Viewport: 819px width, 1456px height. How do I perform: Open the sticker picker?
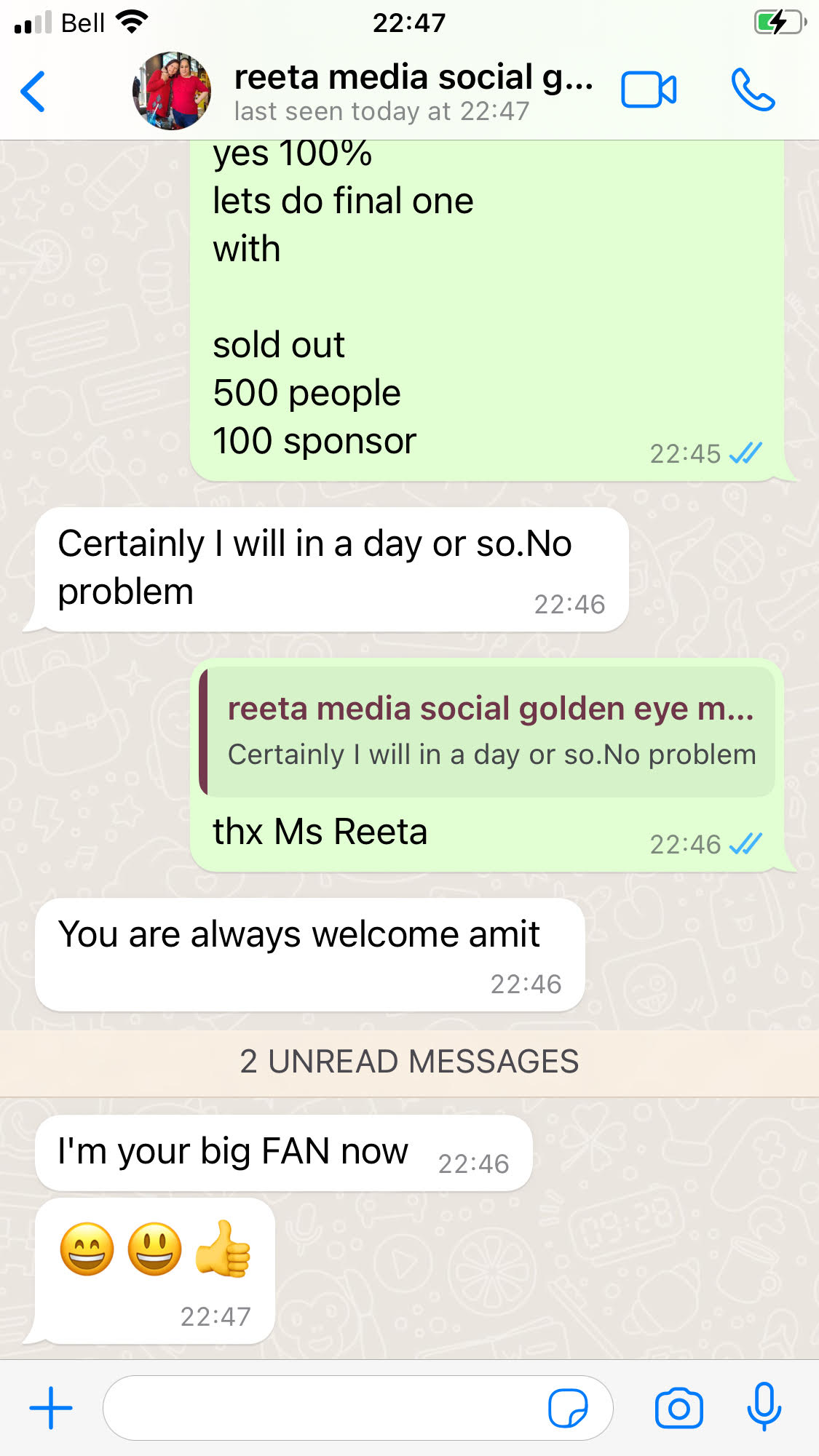tap(568, 1408)
